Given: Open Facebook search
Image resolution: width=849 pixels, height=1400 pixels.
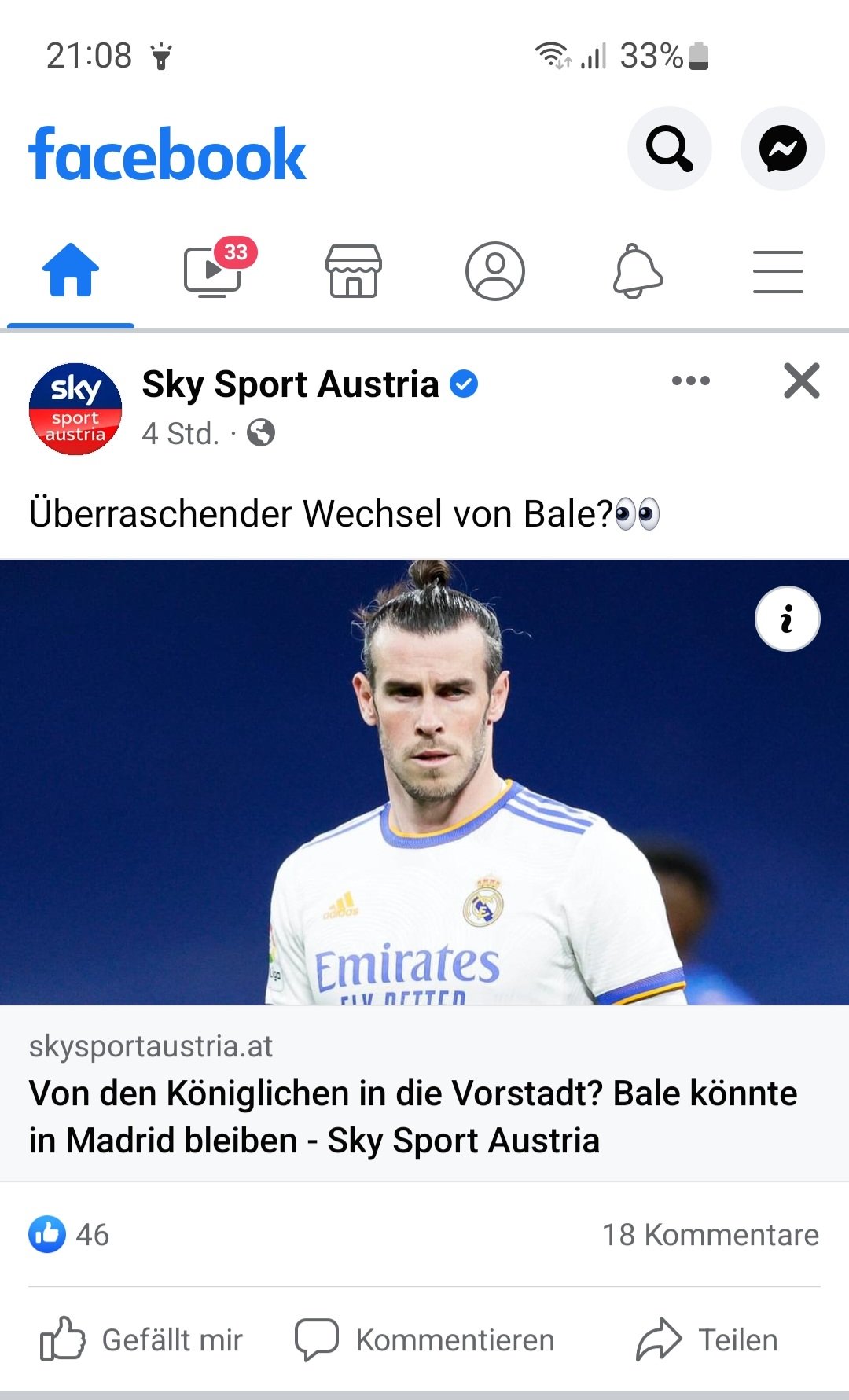Looking at the screenshot, I should [x=669, y=149].
